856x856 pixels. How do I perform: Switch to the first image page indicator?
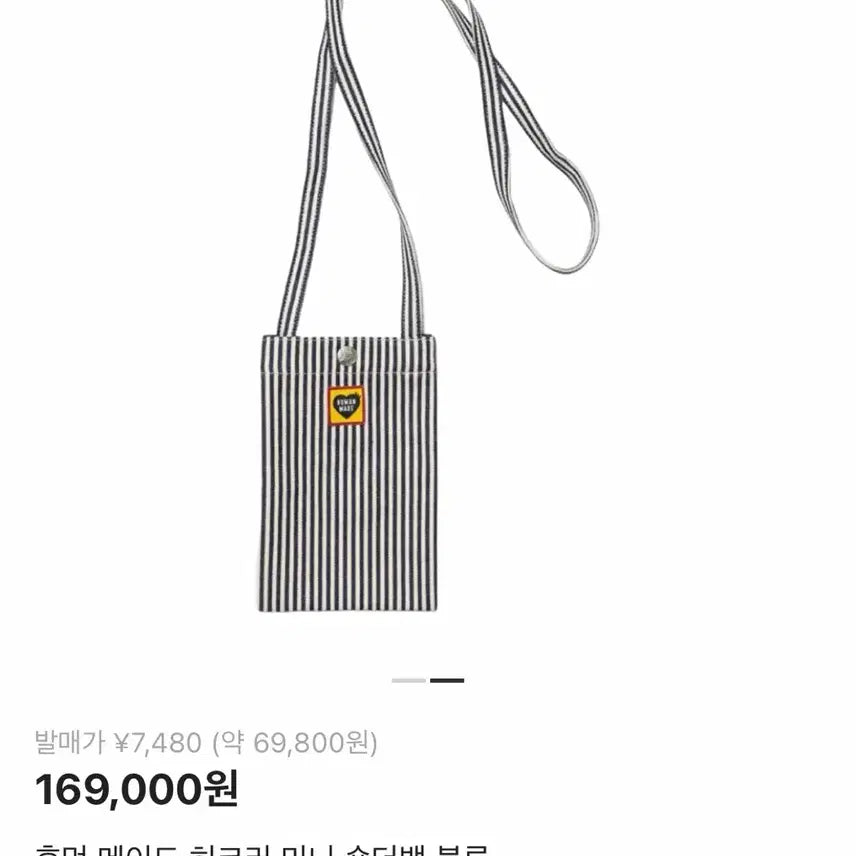409,680
